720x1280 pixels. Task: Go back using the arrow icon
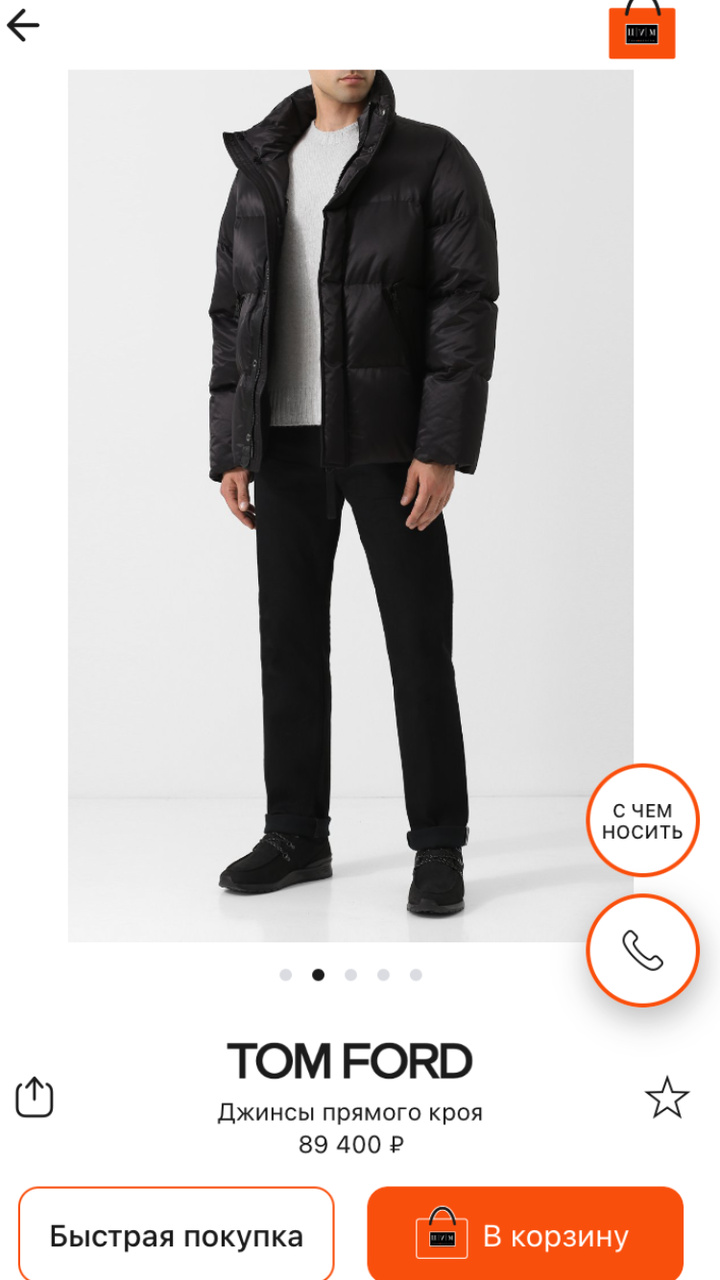23,26
